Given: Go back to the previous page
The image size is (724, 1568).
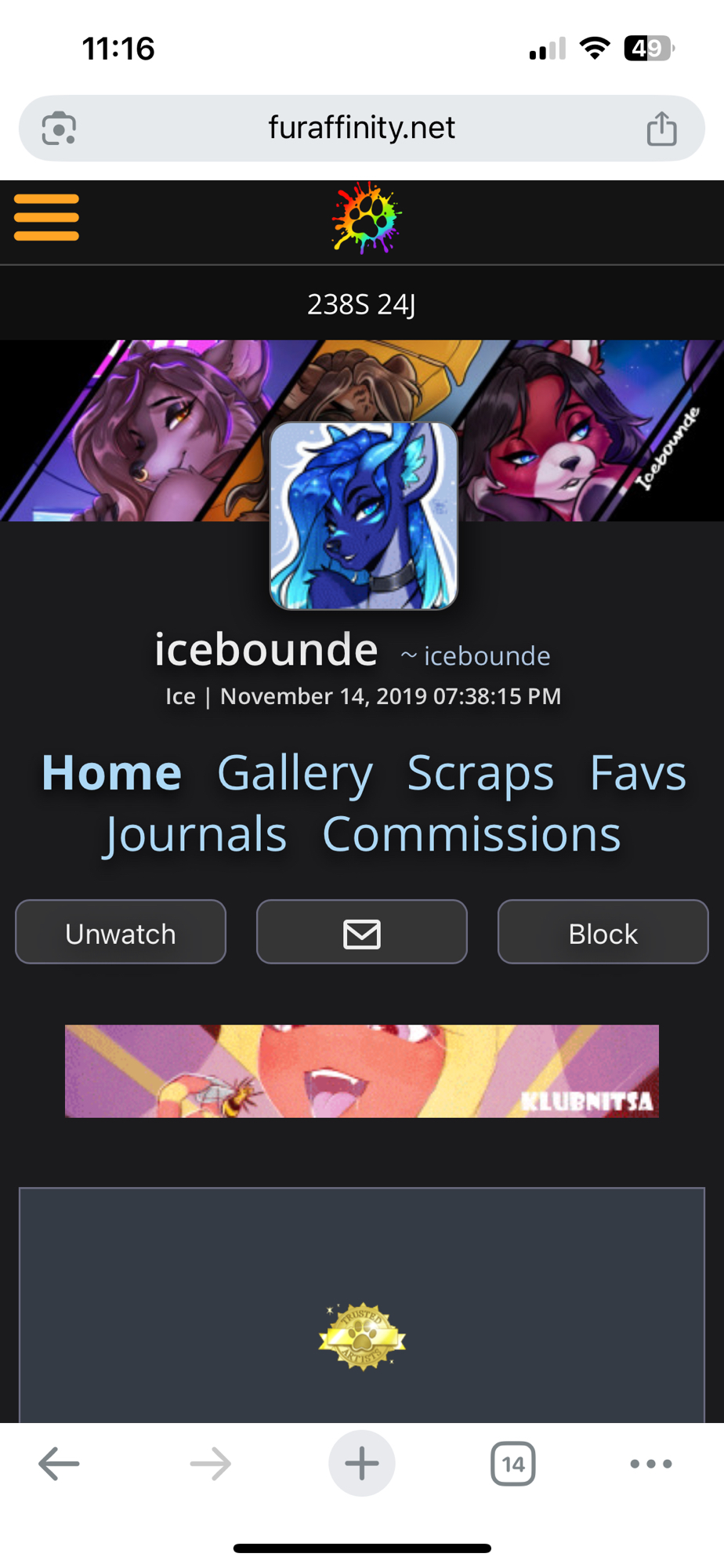Looking at the screenshot, I should [x=59, y=1464].
